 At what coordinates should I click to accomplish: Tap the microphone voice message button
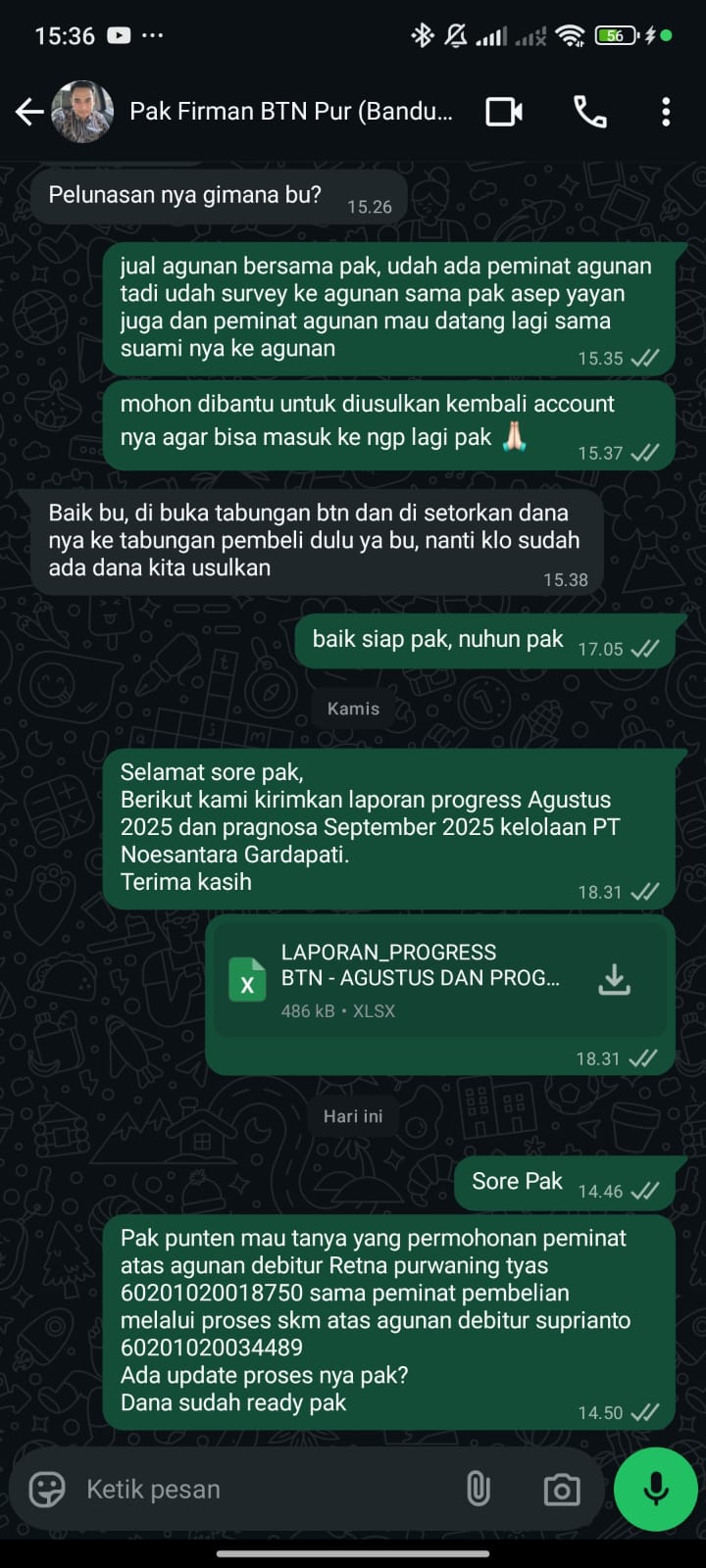pos(655,1490)
